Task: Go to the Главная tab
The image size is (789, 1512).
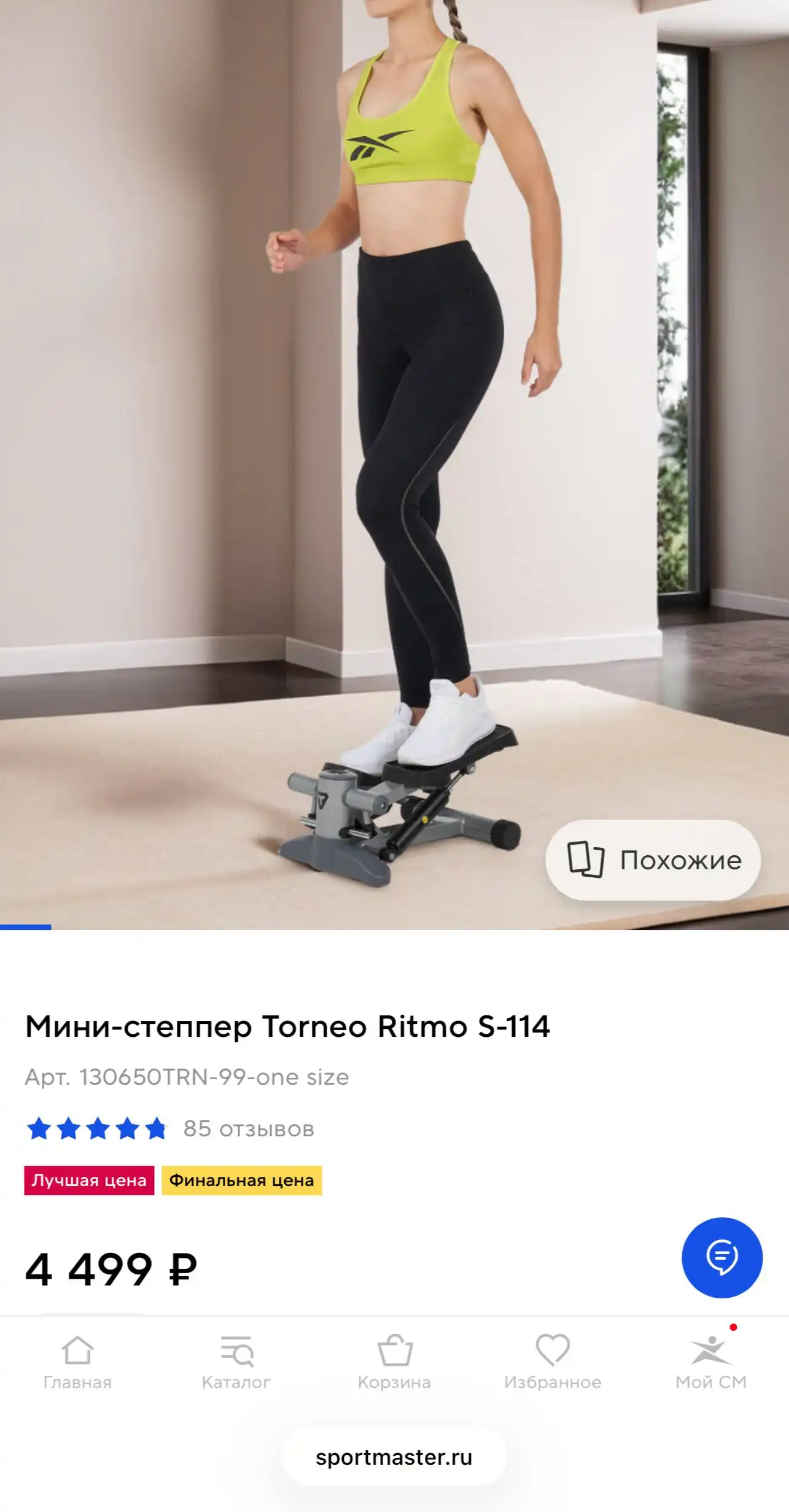Action: (77, 1360)
